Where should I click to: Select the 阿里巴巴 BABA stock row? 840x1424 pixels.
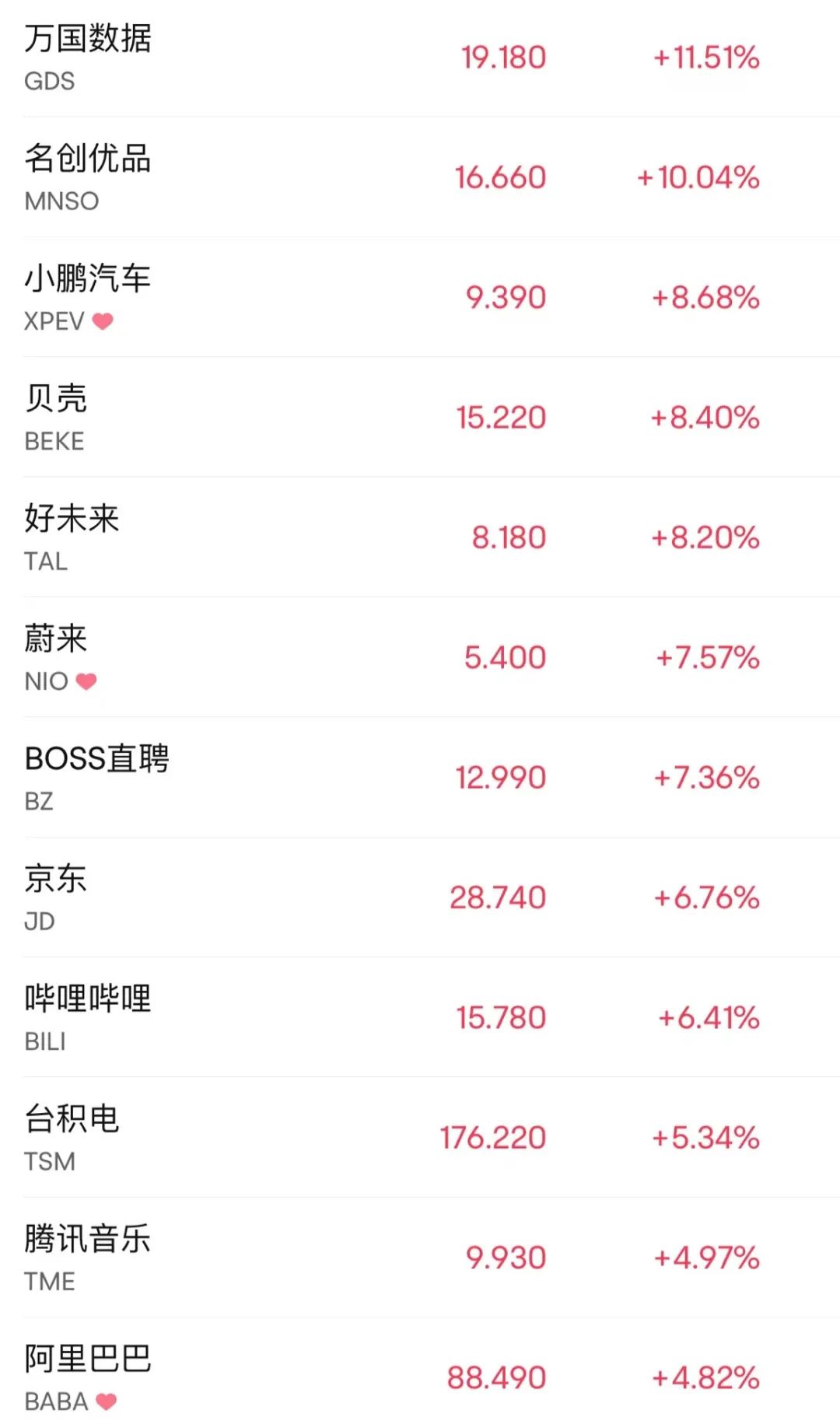pos(420,1377)
